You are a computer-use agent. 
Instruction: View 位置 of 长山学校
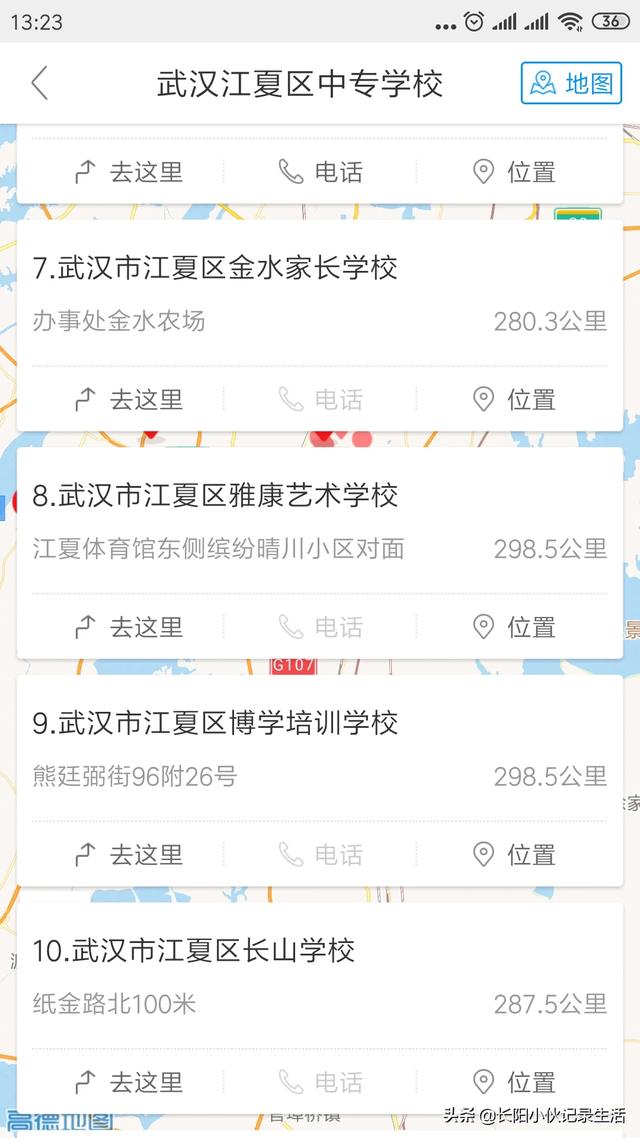click(x=513, y=1082)
